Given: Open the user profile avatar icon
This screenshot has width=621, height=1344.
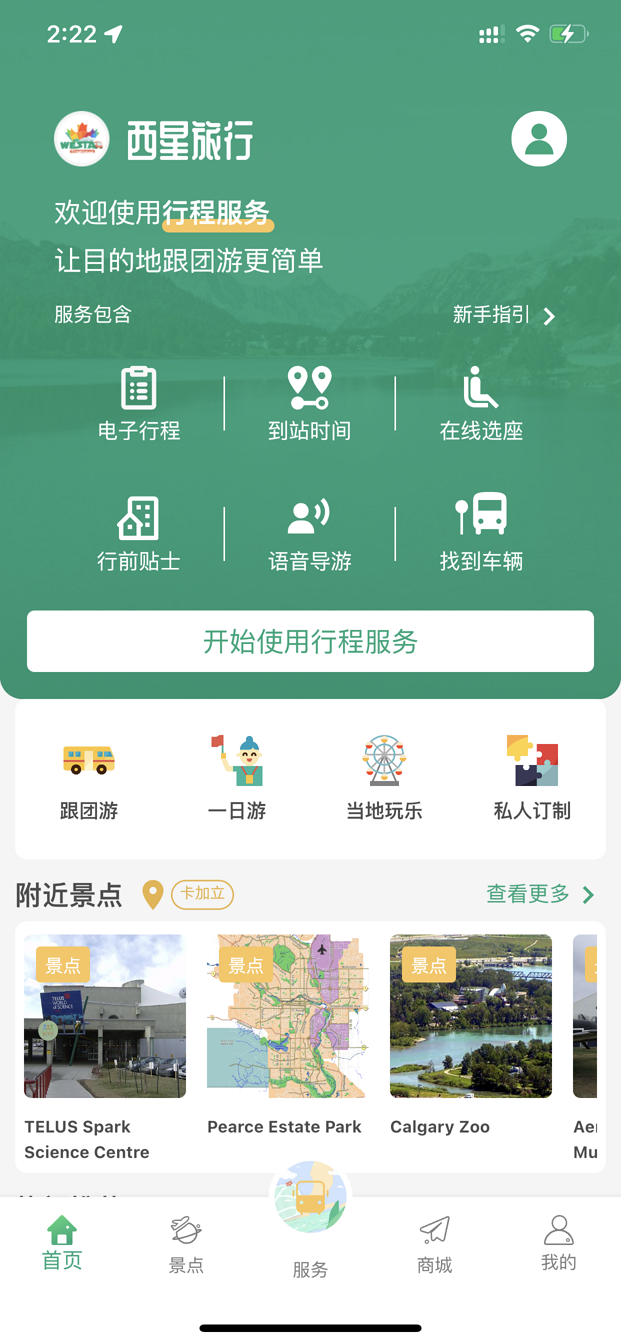Looking at the screenshot, I should click(539, 139).
